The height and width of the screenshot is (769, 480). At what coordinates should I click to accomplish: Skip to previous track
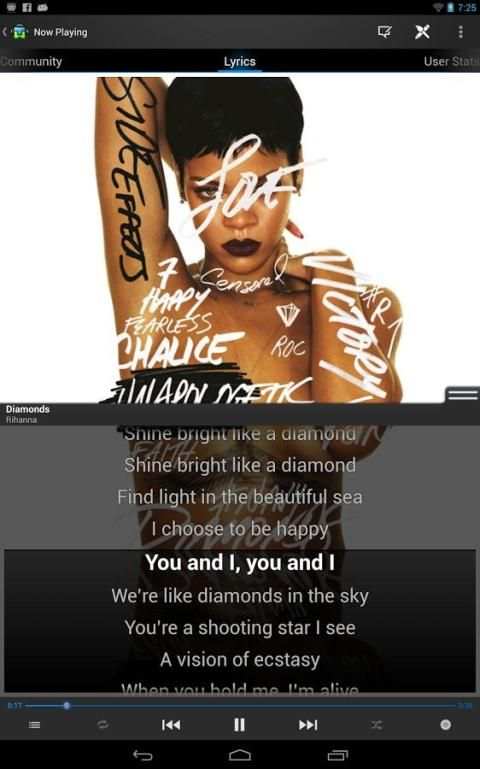tap(171, 725)
